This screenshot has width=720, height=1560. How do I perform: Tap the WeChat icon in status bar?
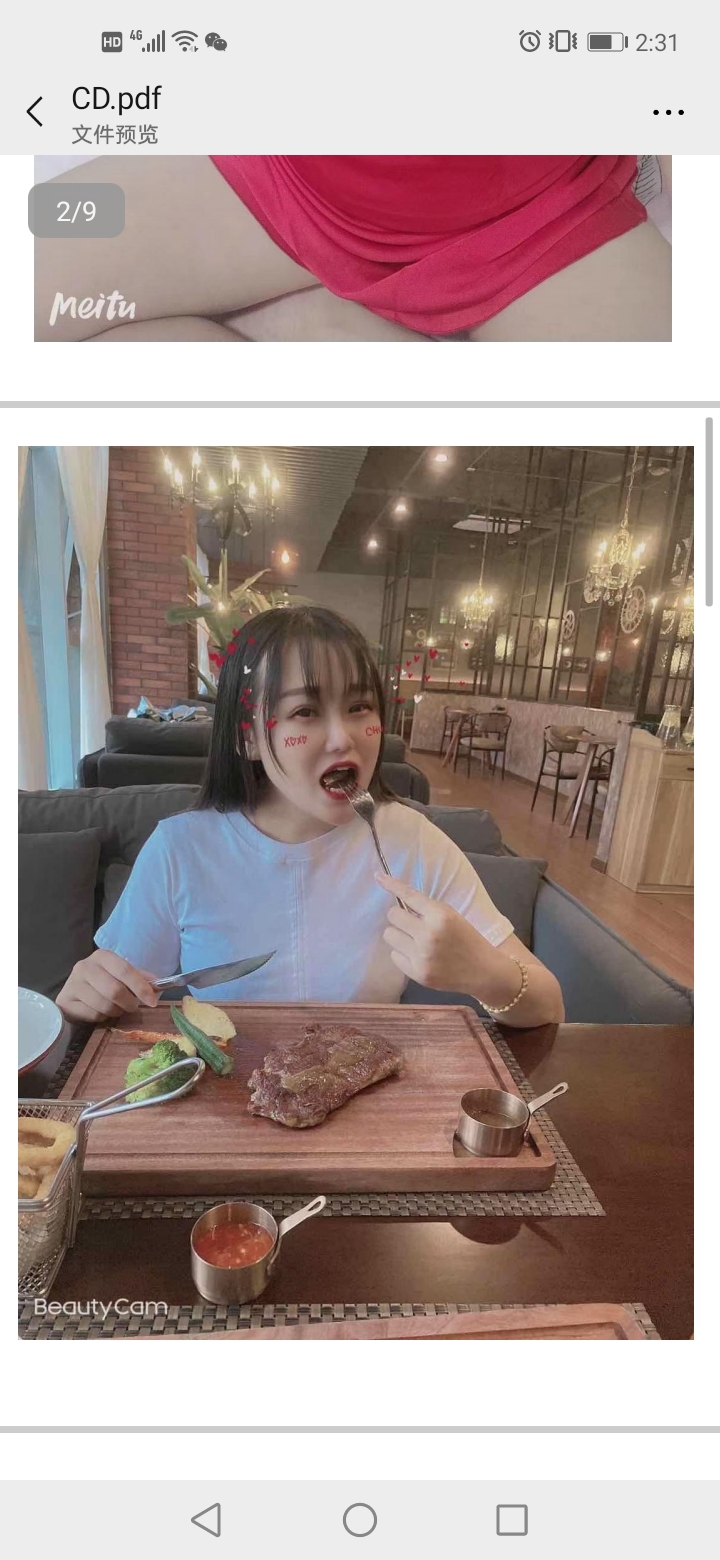(x=216, y=43)
